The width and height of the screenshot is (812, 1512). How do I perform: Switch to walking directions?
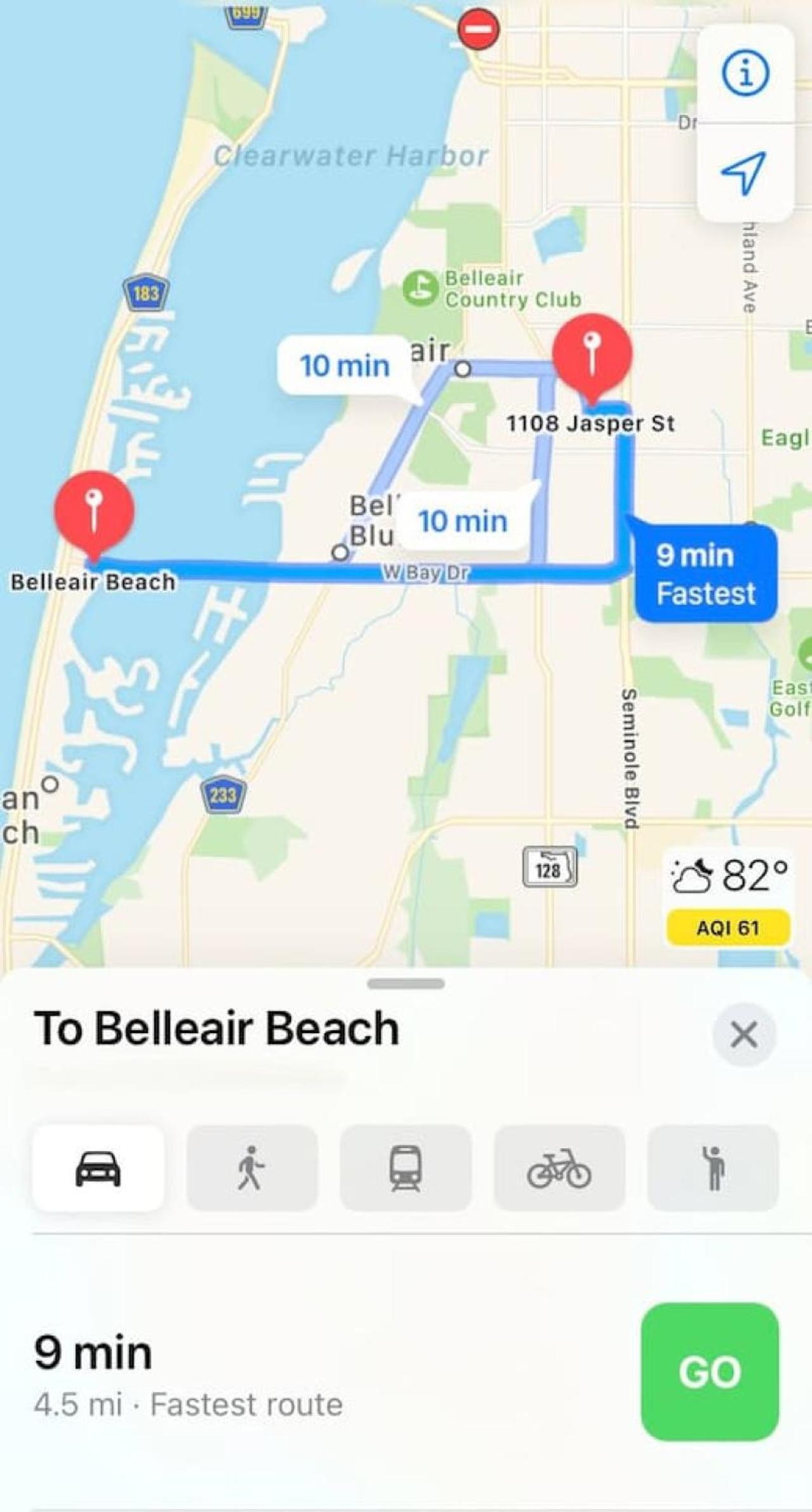[252, 1168]
